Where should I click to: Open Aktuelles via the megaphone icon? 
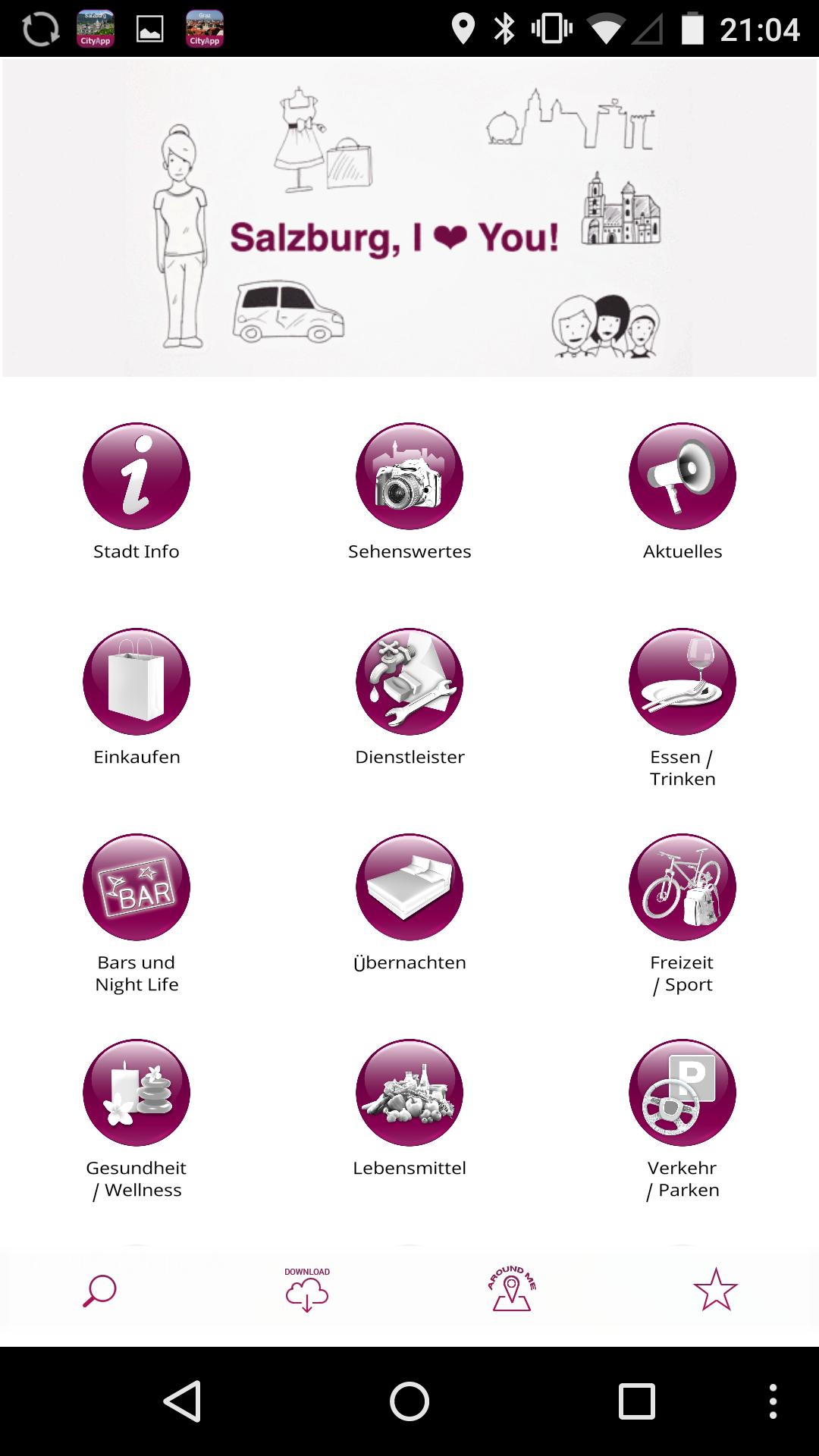681,476
